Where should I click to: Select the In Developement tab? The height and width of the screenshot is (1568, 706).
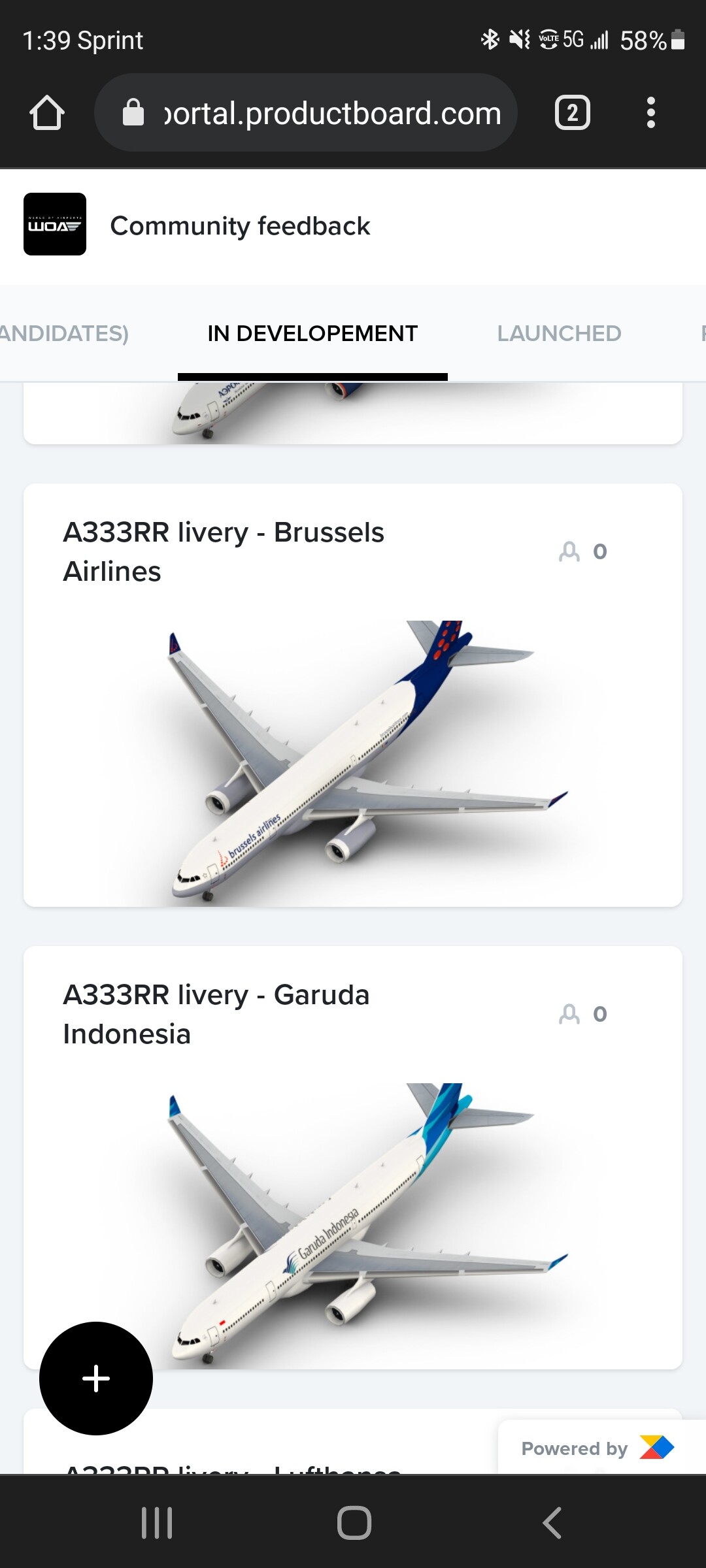coord(312,333)
